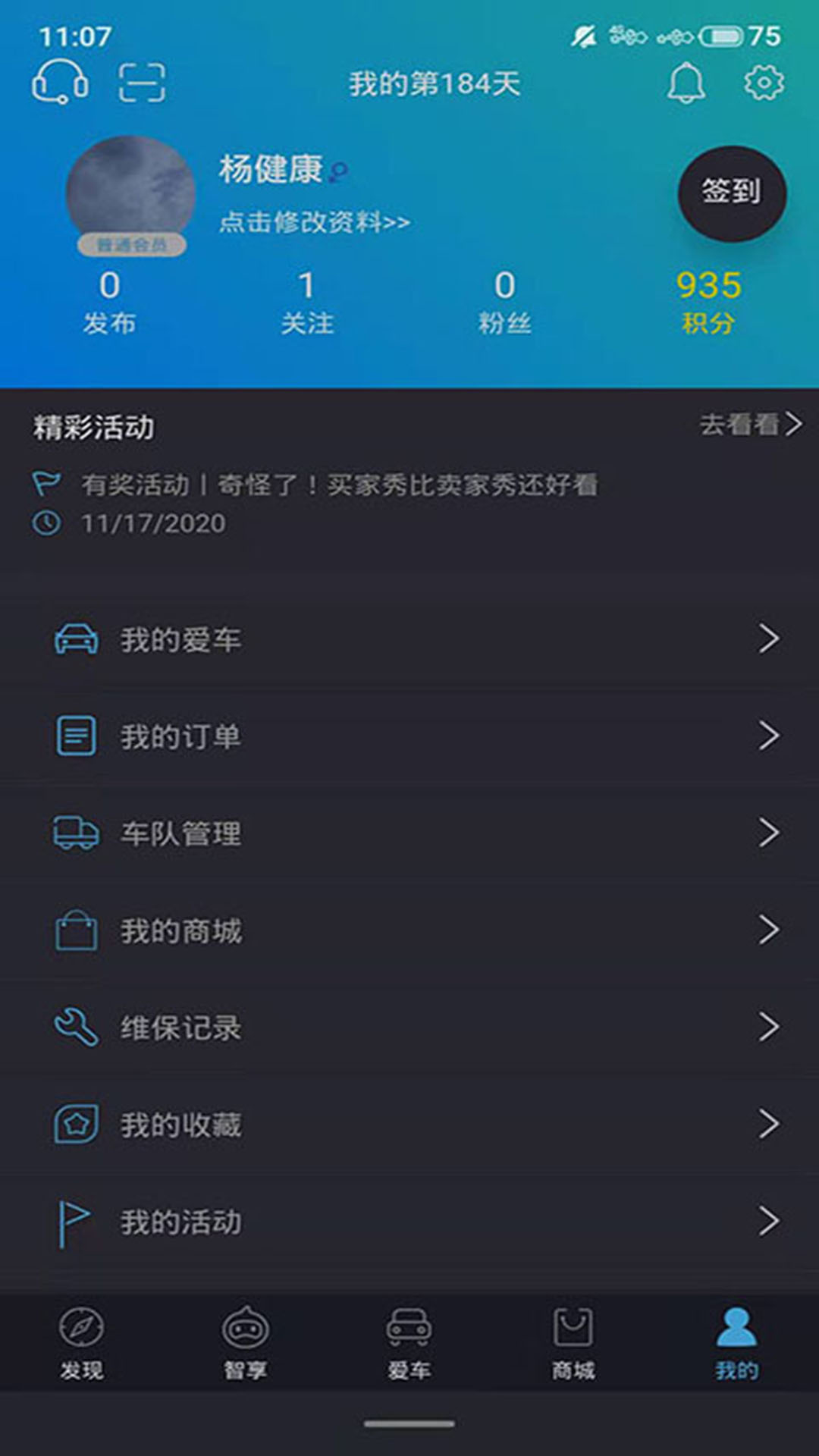
Task: Open the QR scan icon
Action: pos(142,83)
